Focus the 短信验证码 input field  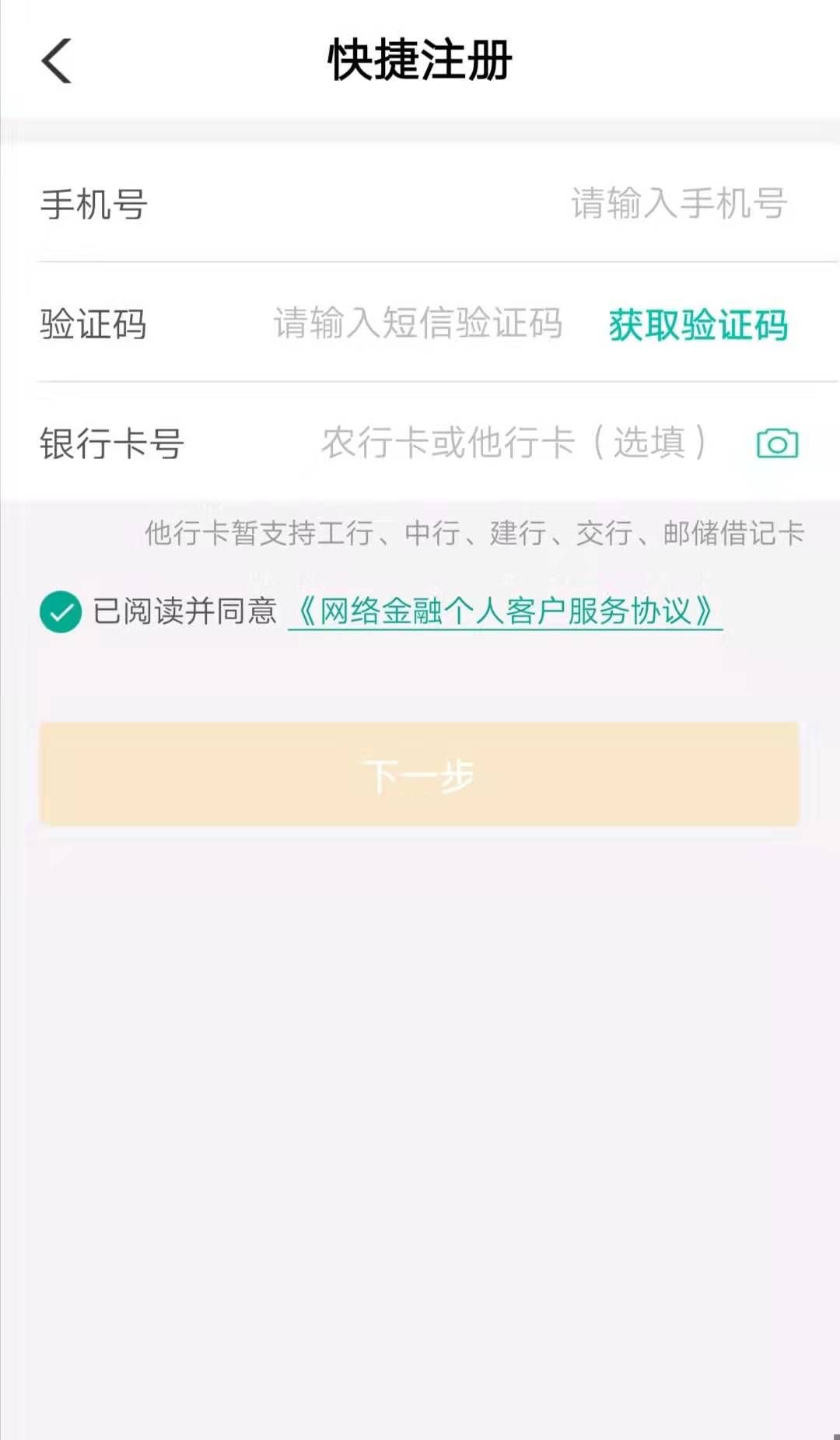(418, 324)
